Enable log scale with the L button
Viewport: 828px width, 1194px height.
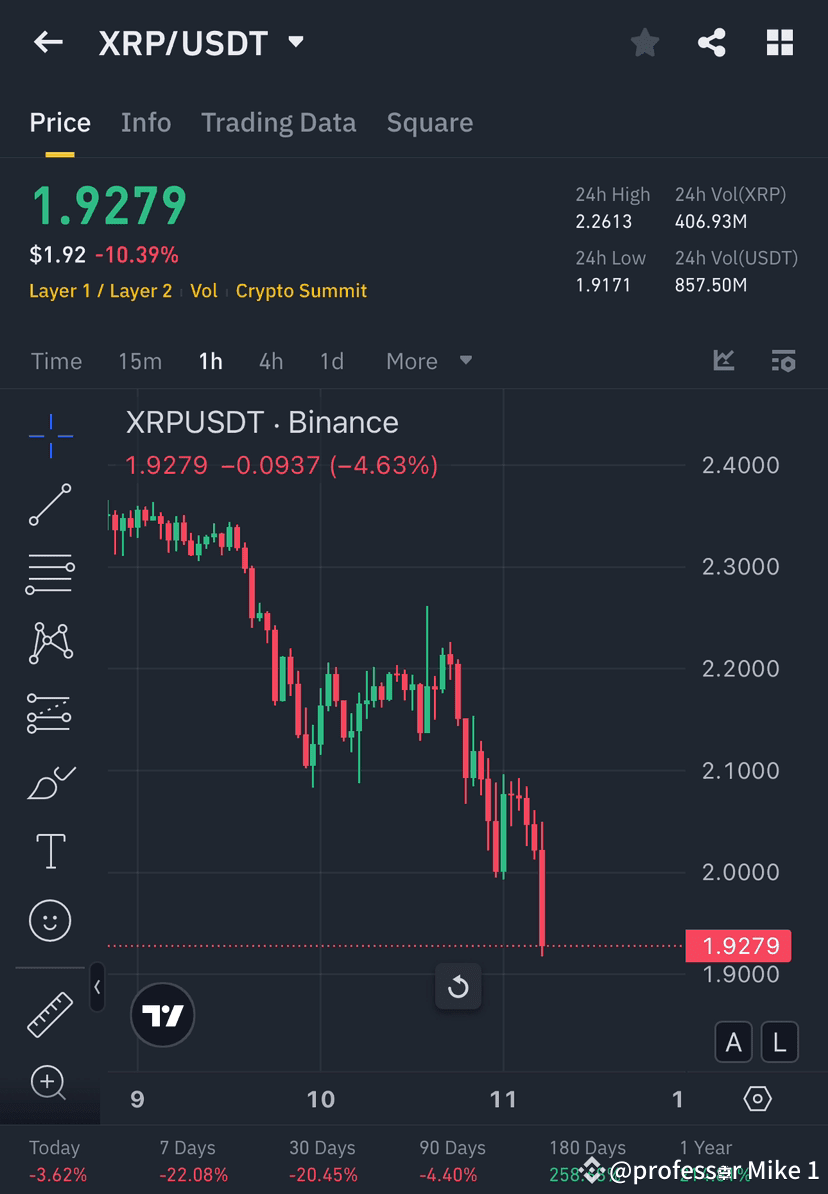pyautogui.click(x=779, y=1042)
